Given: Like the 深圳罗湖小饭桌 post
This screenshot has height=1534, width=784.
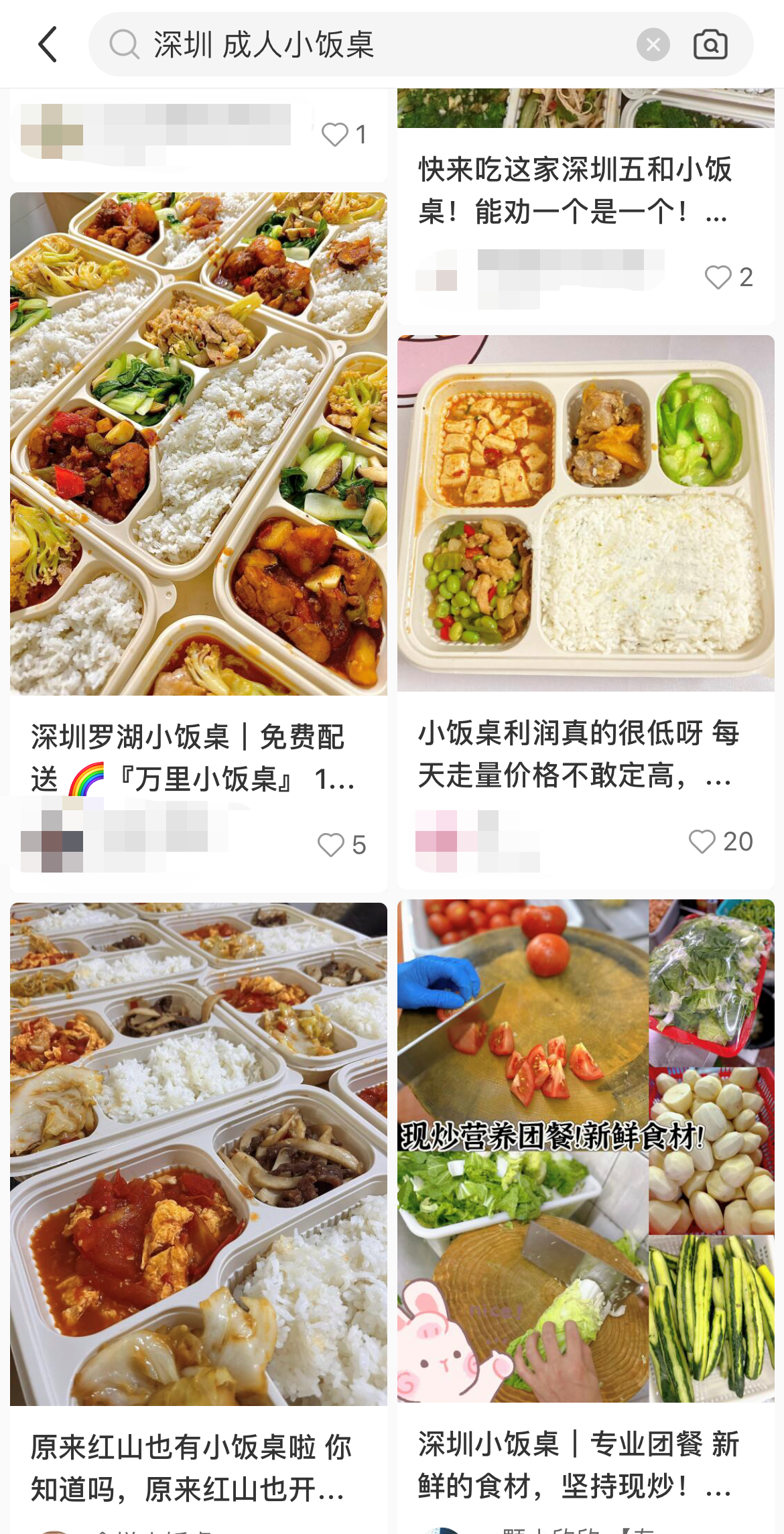Looking at the screenshot, I should point(331,845).
